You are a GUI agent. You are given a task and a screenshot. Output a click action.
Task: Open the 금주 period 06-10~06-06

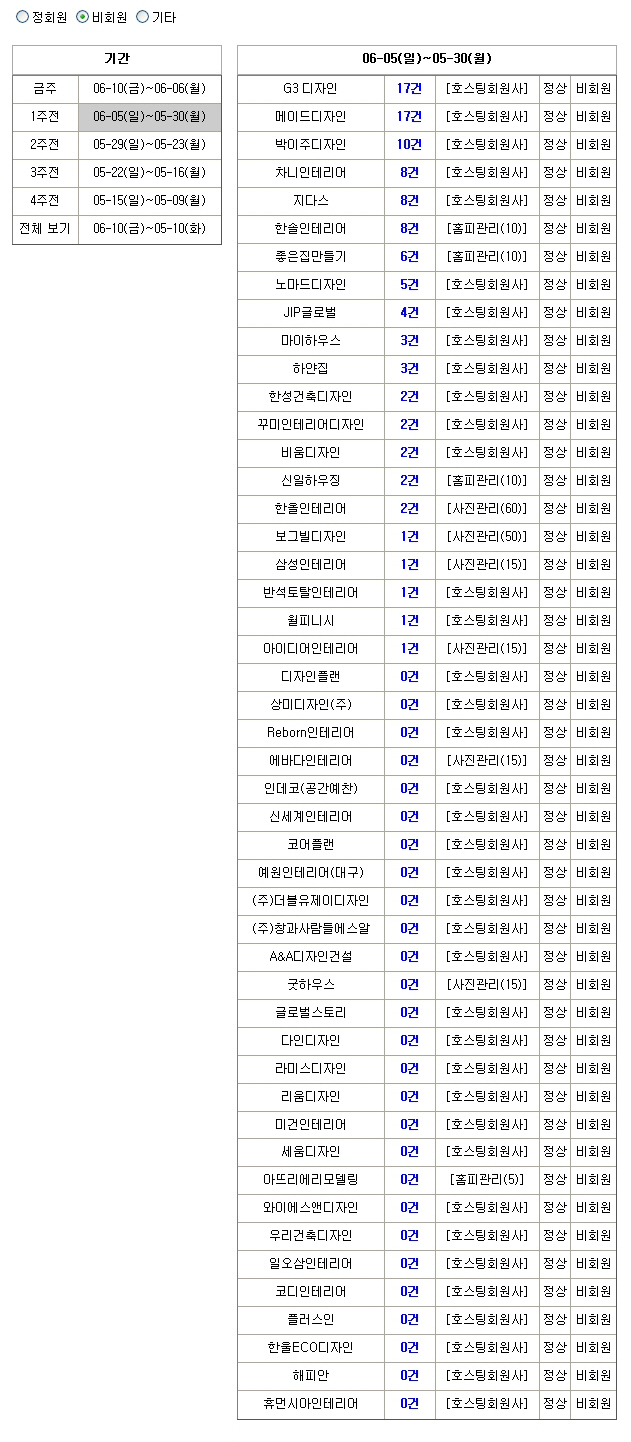point(149,89)
